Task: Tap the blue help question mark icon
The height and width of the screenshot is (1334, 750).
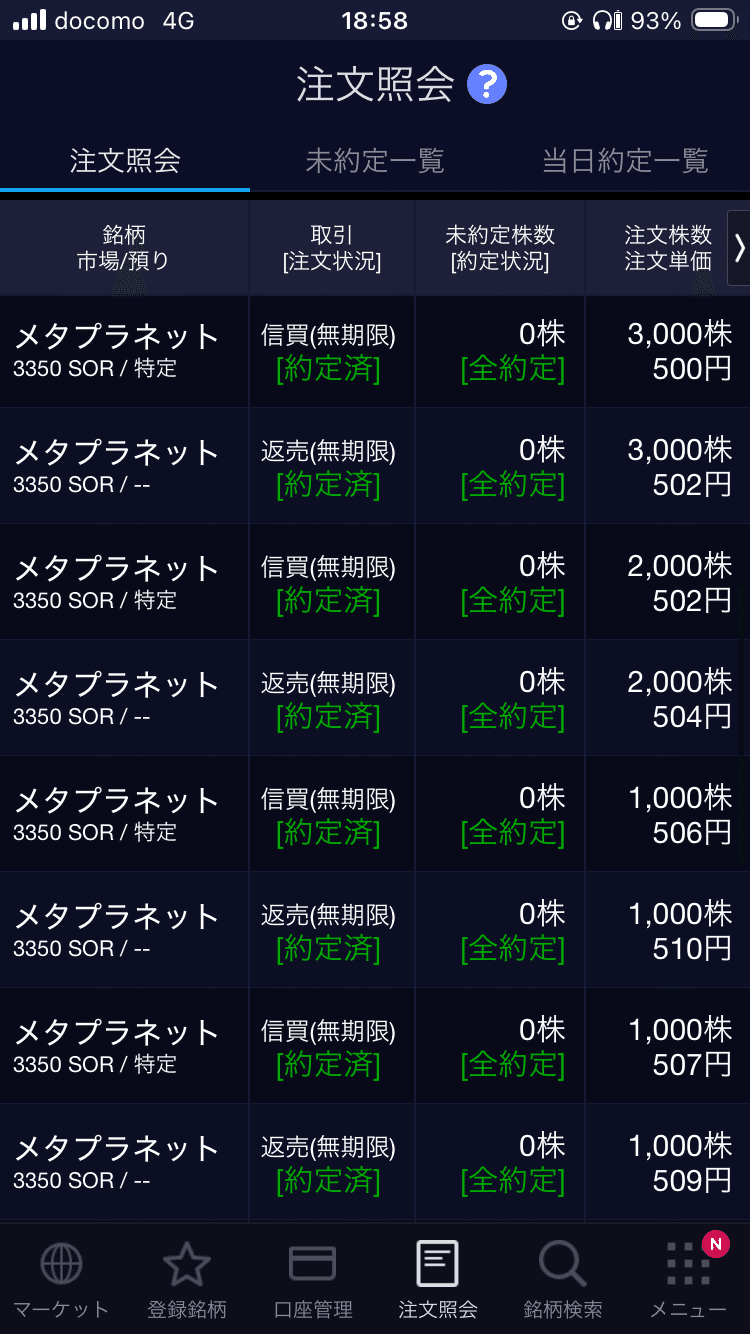Action: (x=486, y=84)
